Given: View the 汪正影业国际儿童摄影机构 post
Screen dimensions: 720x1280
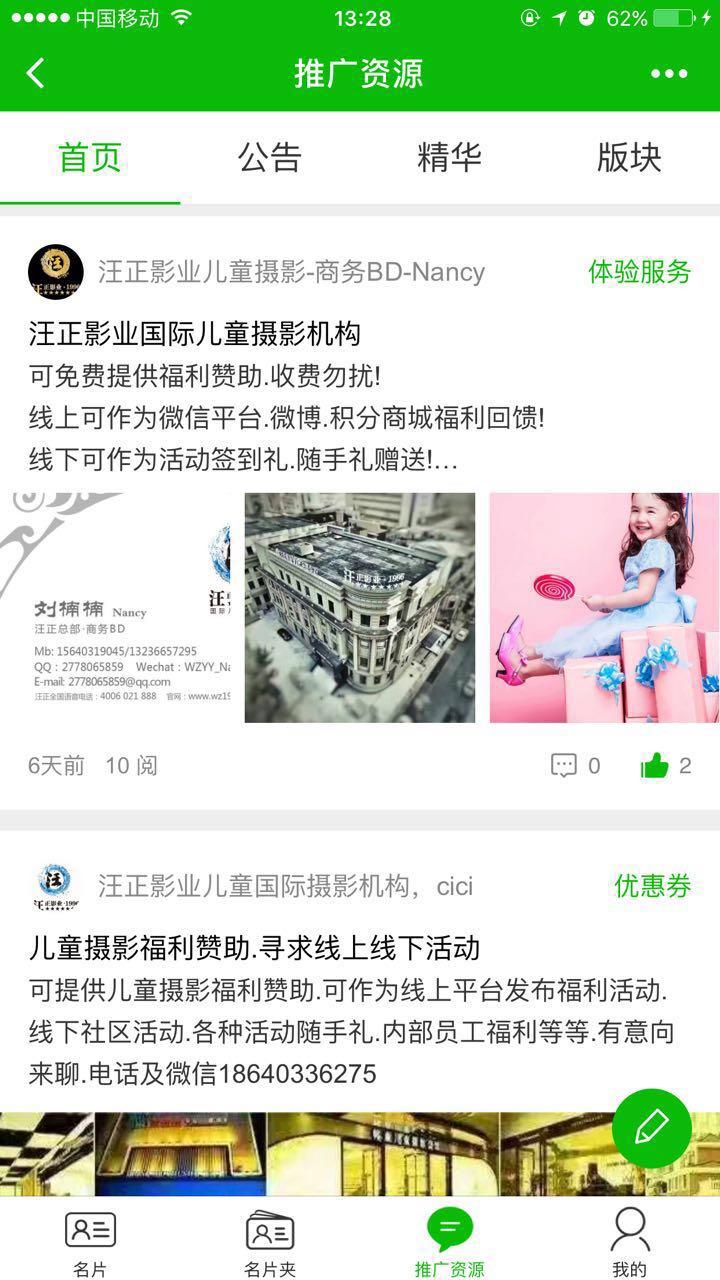Looking at the screenshot, I should click(x=195, y=333).
